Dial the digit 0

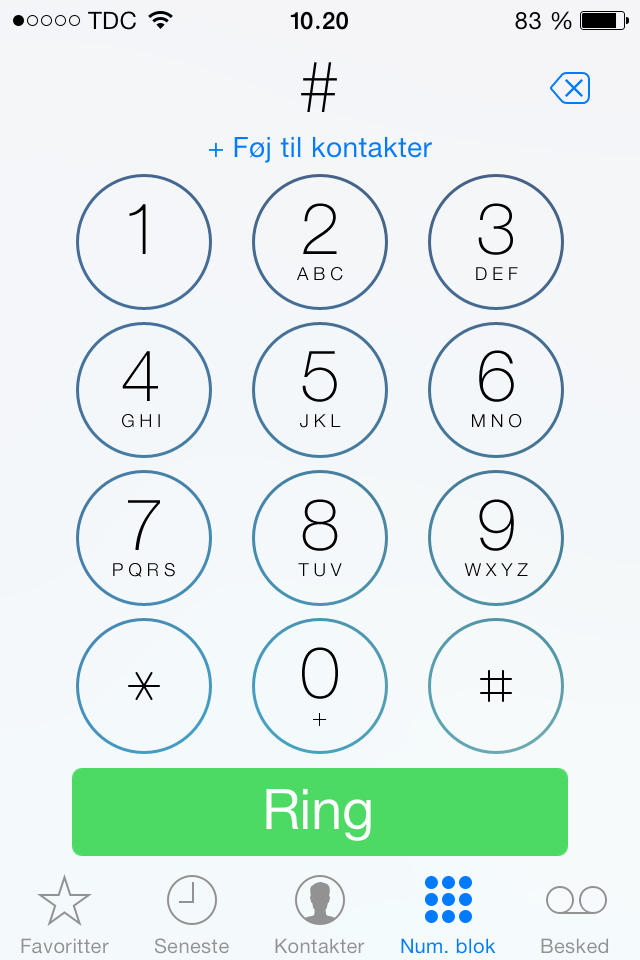tap(320, 686)
